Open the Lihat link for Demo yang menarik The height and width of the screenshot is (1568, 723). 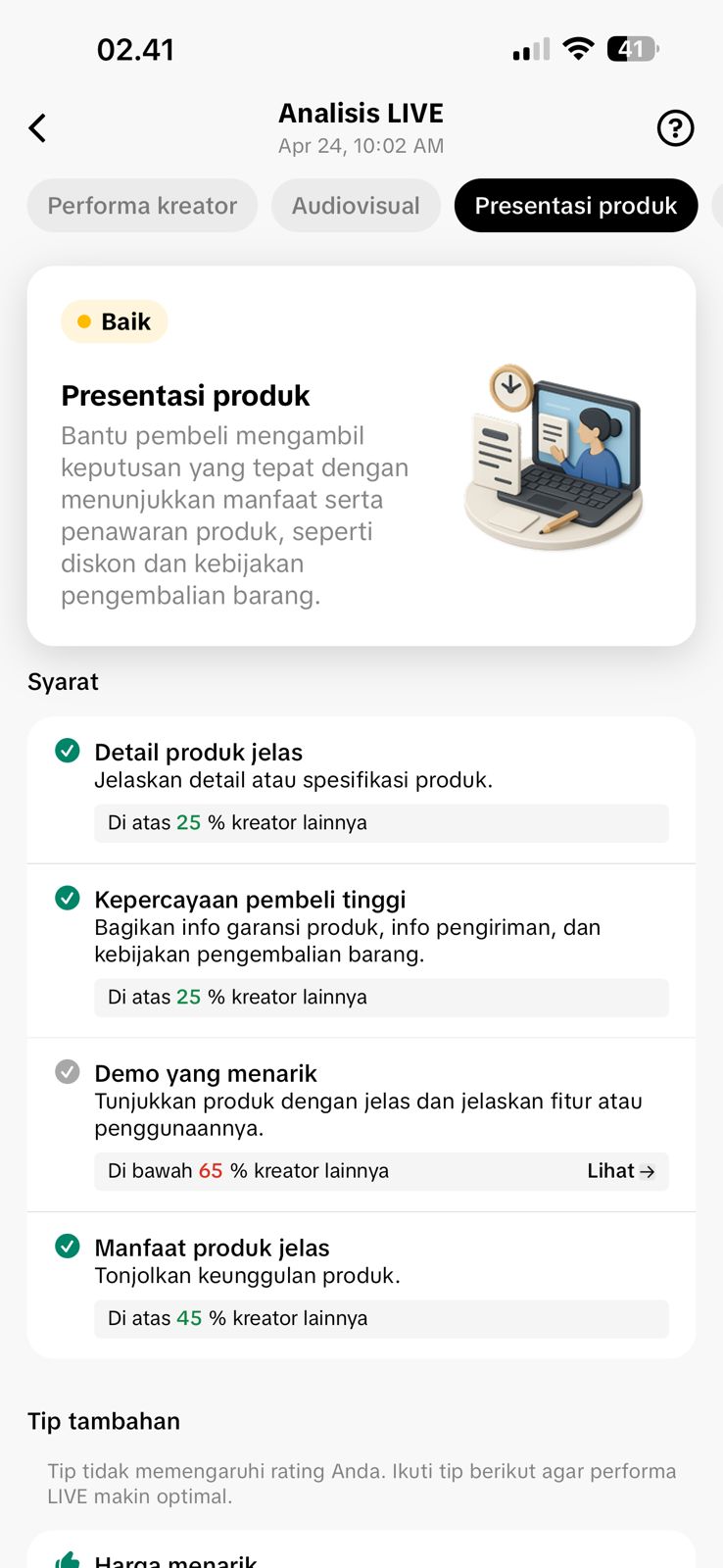pos(621,1170)
